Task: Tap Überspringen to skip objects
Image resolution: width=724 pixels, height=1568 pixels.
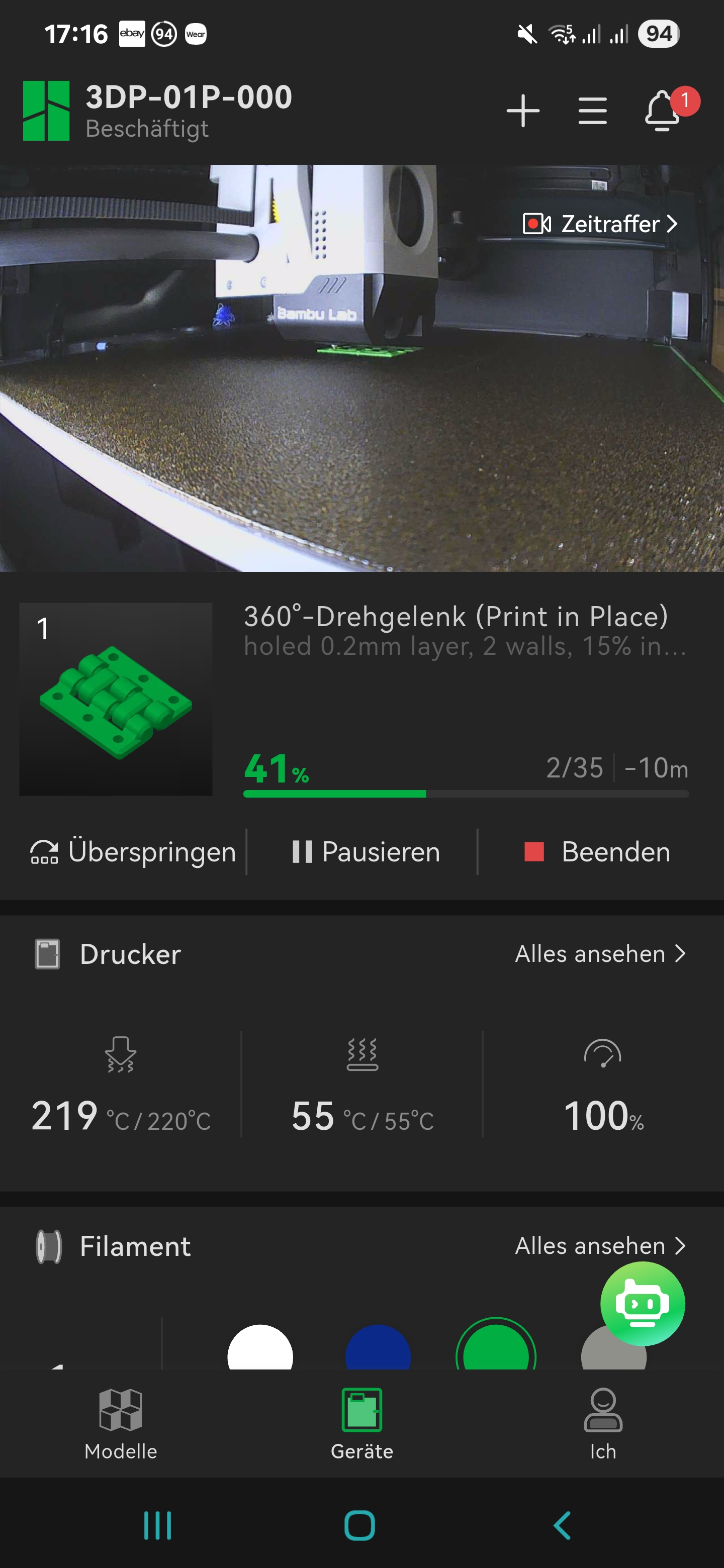Action: point(133,851)
